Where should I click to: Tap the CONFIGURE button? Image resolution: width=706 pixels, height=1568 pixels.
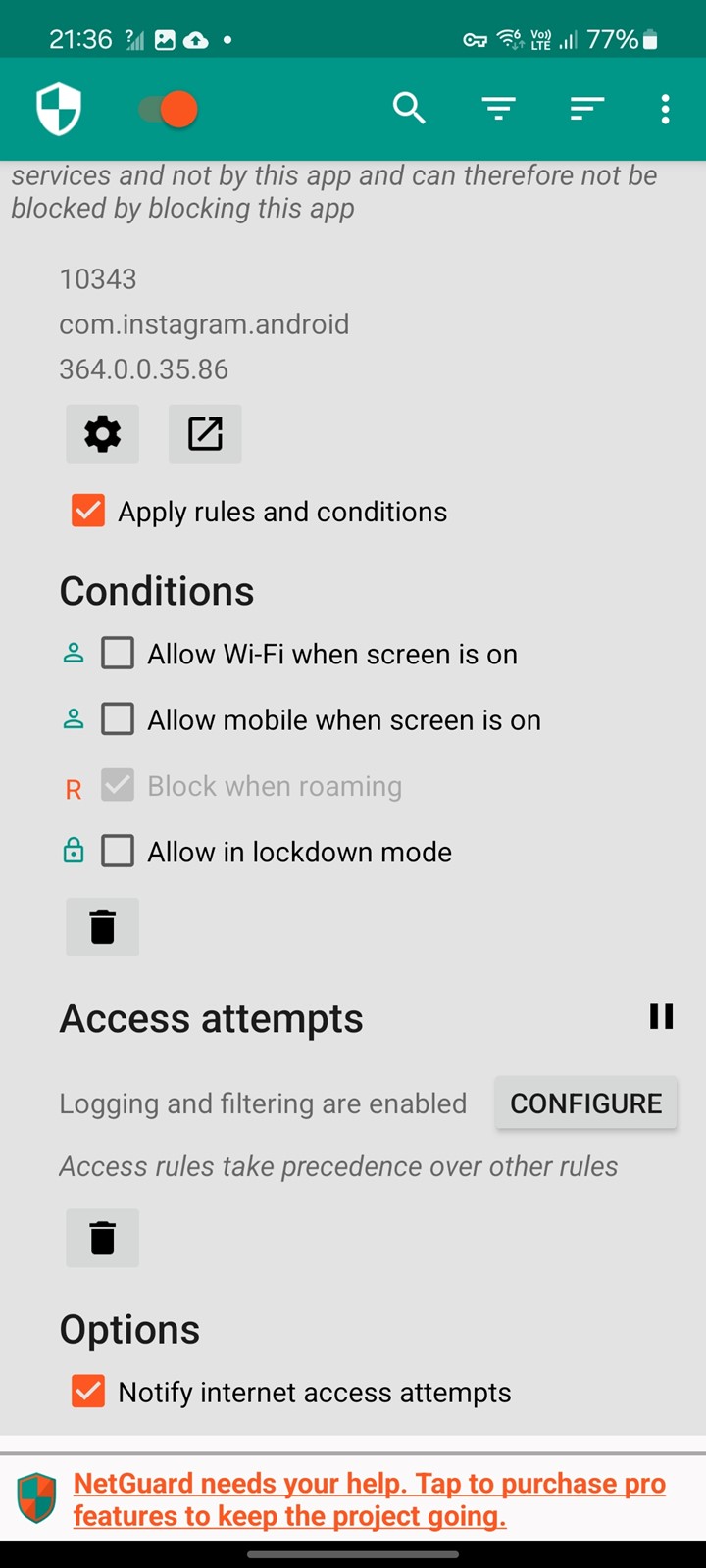click(586, 1103)
